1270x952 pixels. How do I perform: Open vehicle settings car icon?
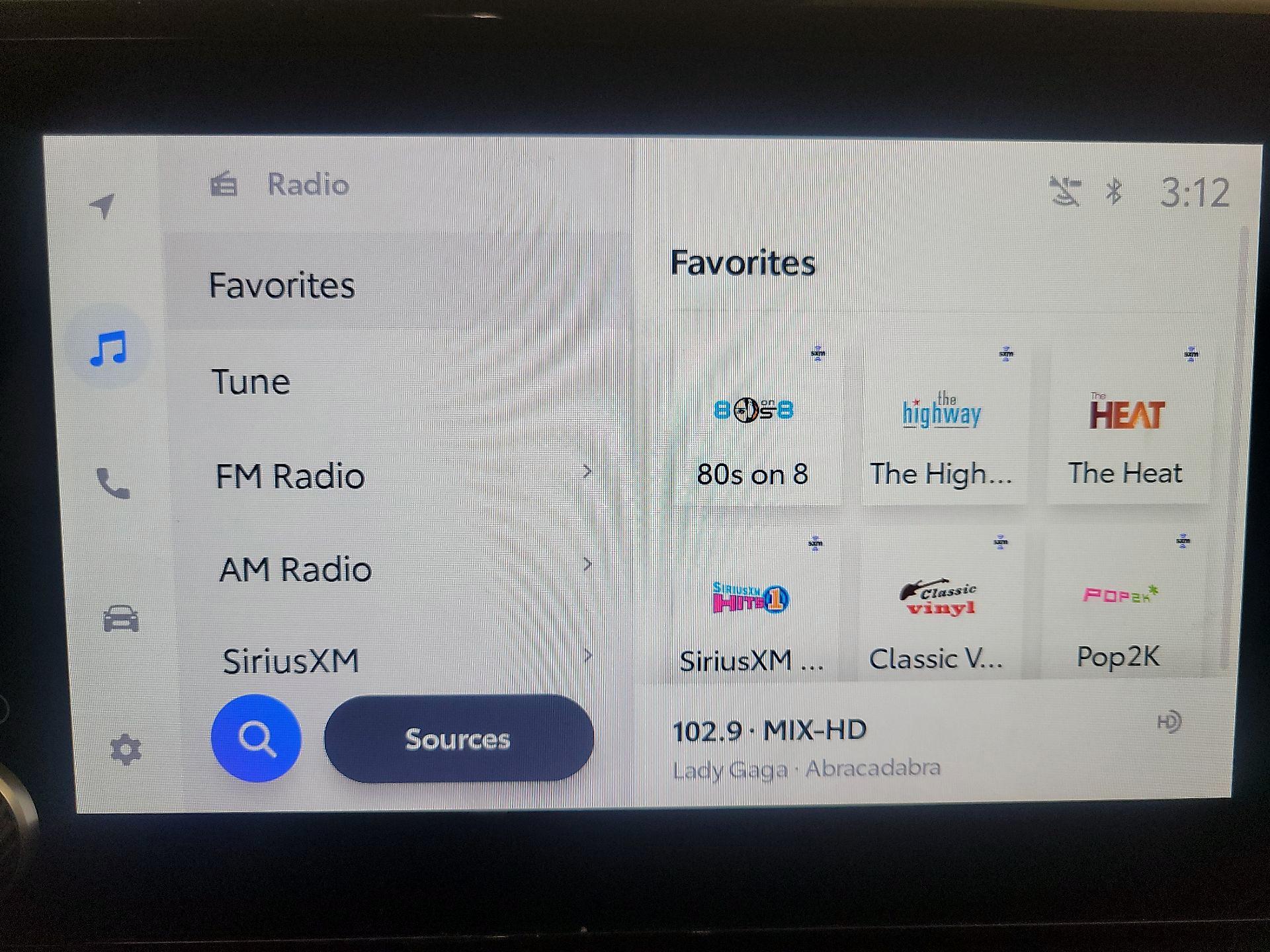point(120,619)
